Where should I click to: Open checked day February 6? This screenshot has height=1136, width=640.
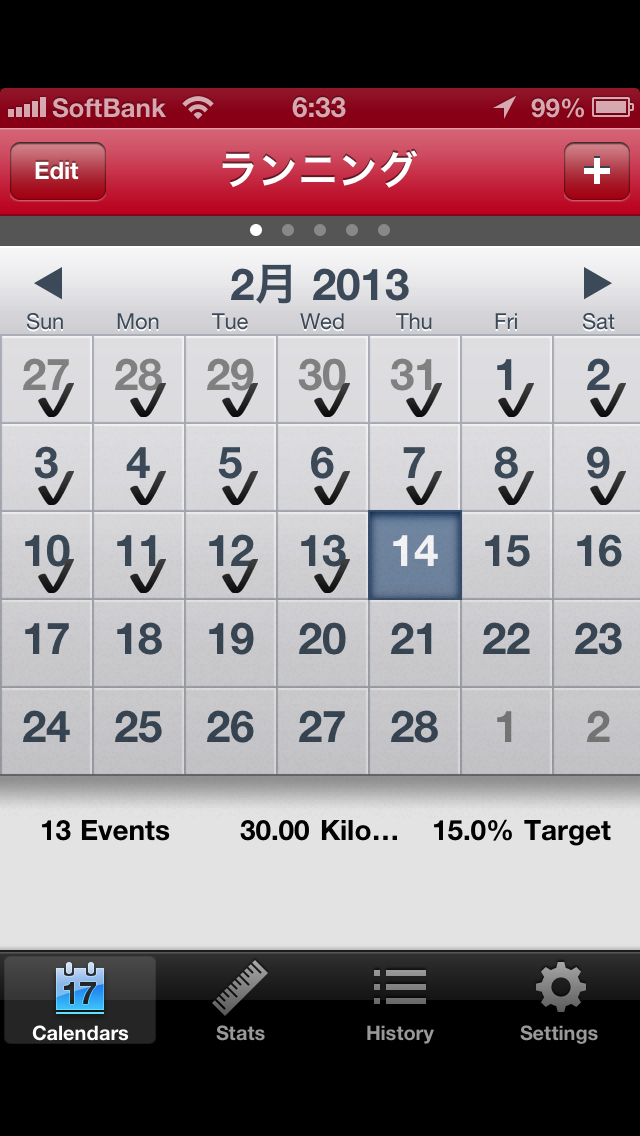click(x=322, y=467)
